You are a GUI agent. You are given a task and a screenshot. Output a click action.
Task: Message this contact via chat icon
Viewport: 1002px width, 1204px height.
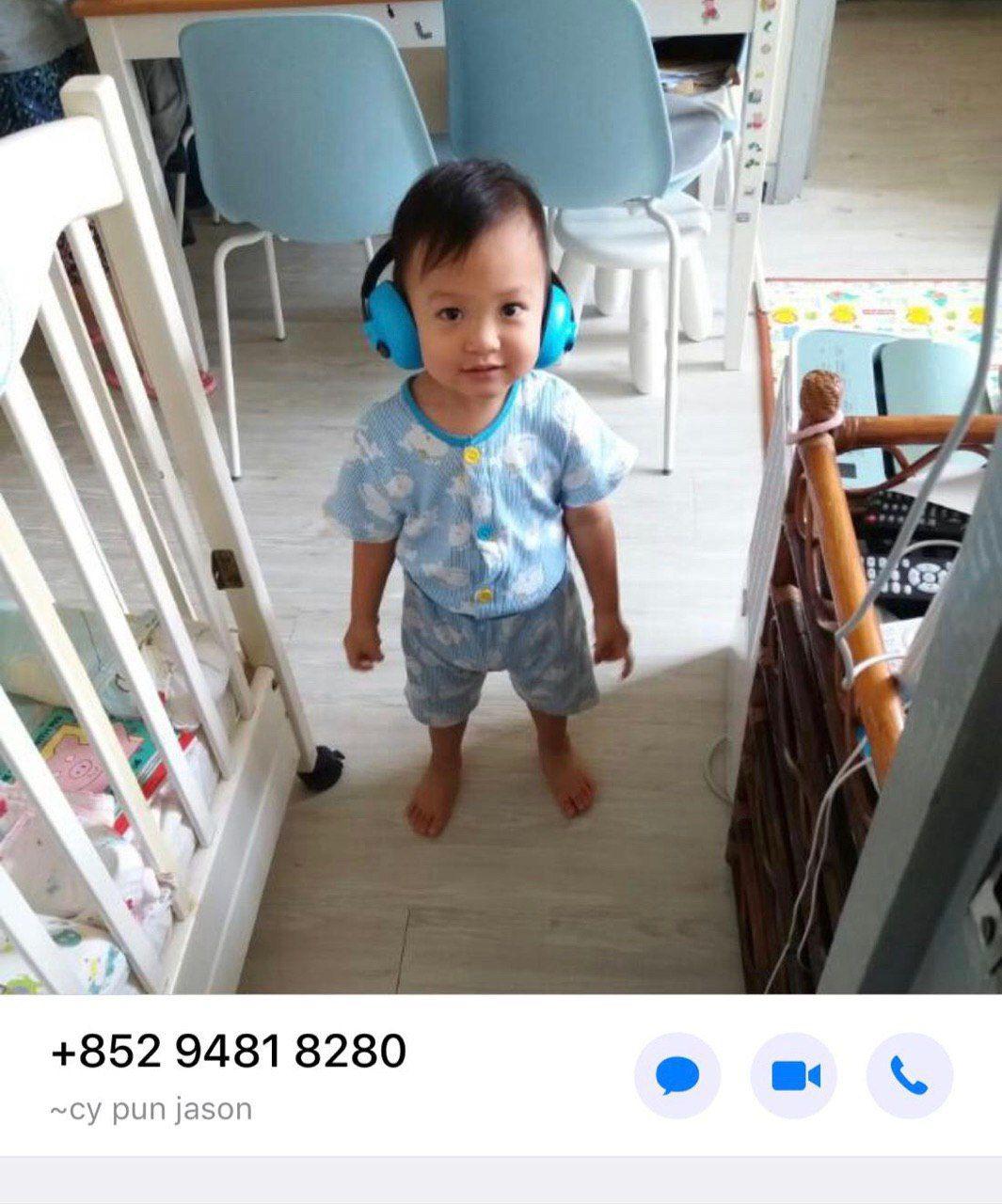677,1075
